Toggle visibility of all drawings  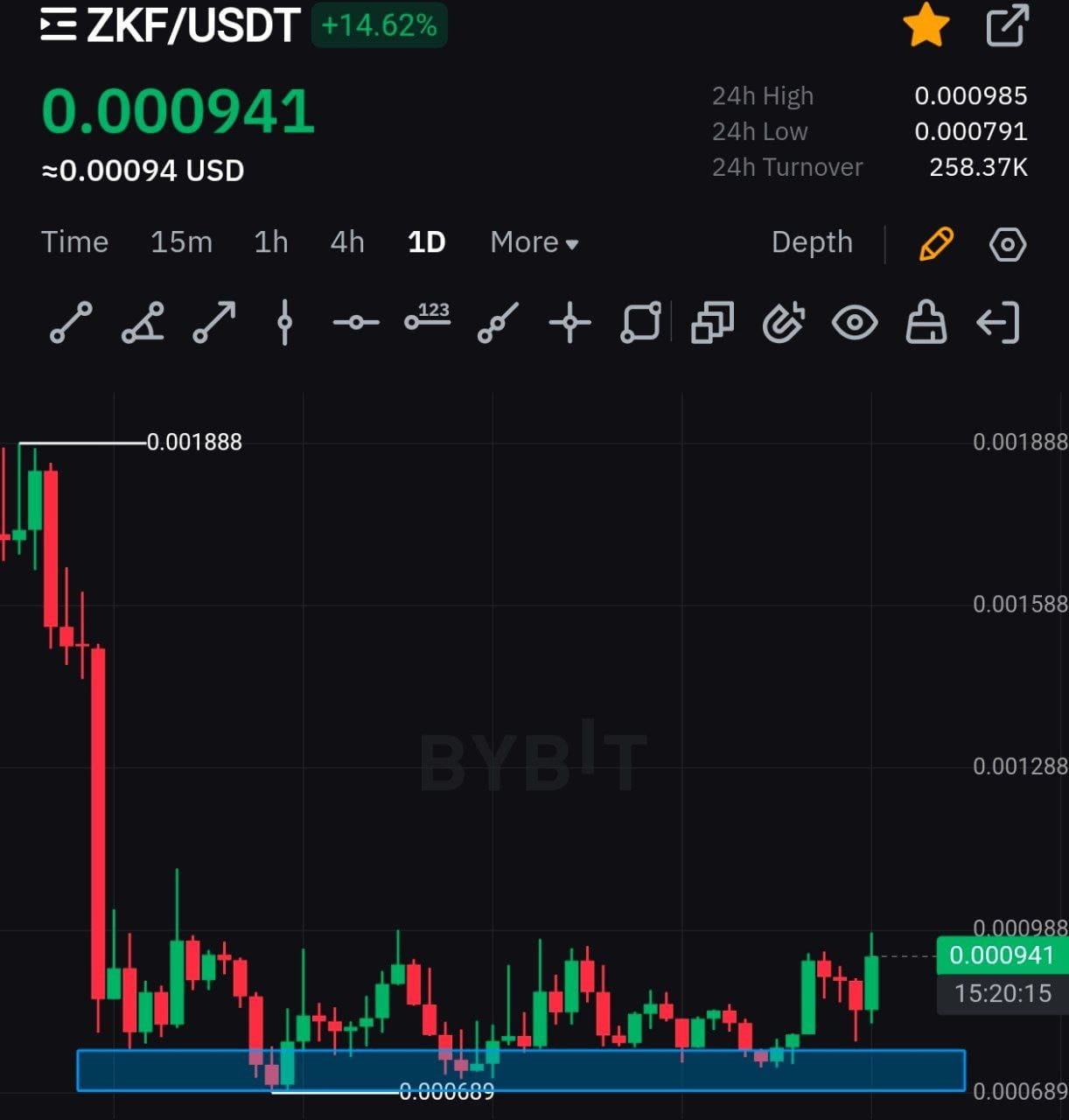click(x=855, y=322)
